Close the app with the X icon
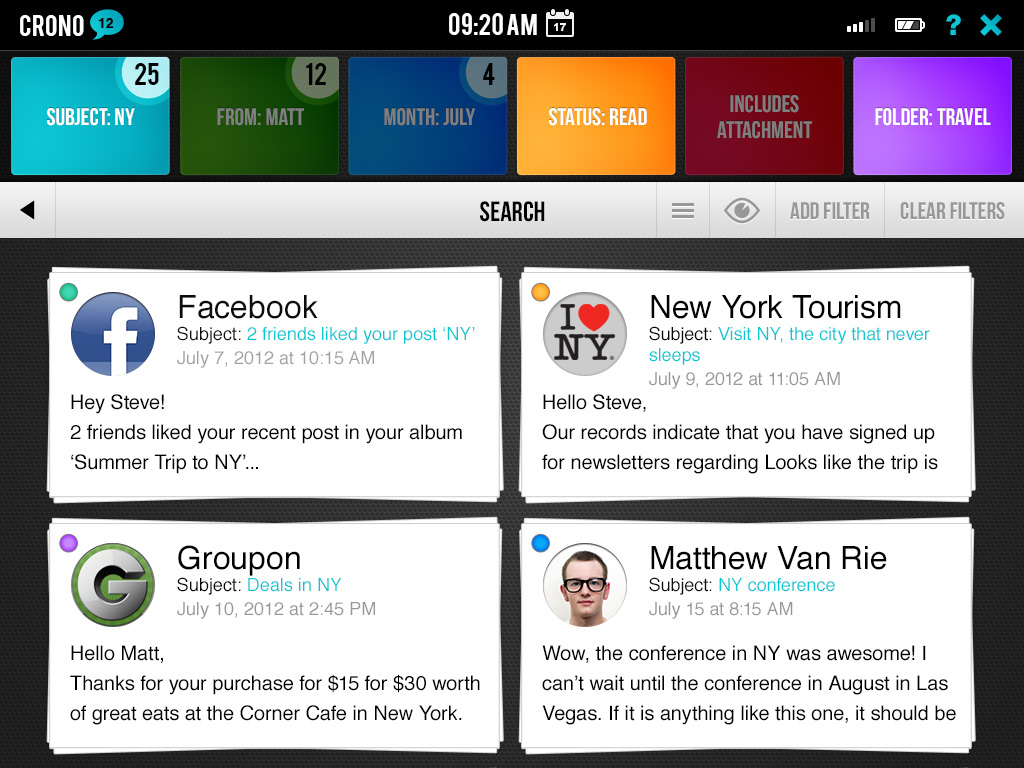Viewport: 1024px width, 768px height. (x=990, y=26)
